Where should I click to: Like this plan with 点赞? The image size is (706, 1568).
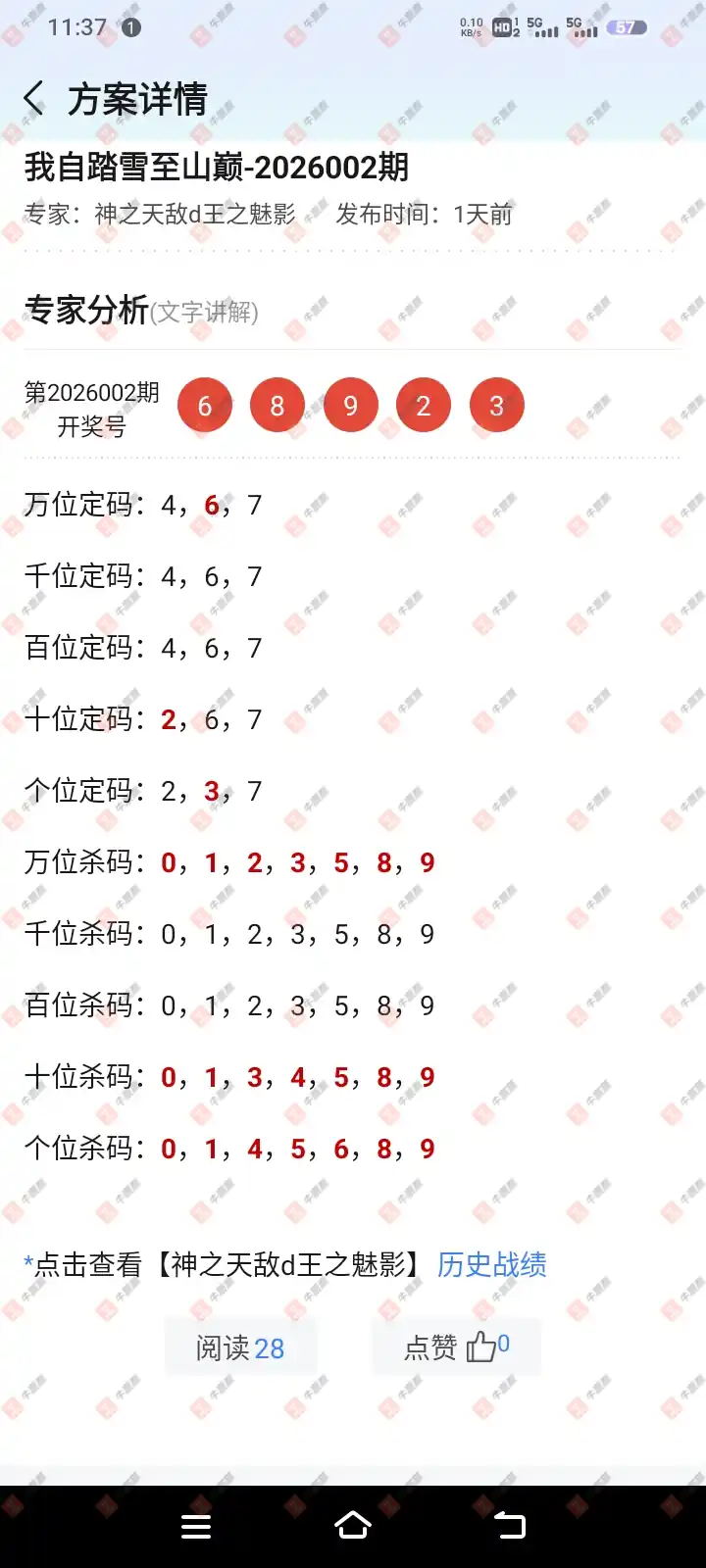(x=456, y=1347)
